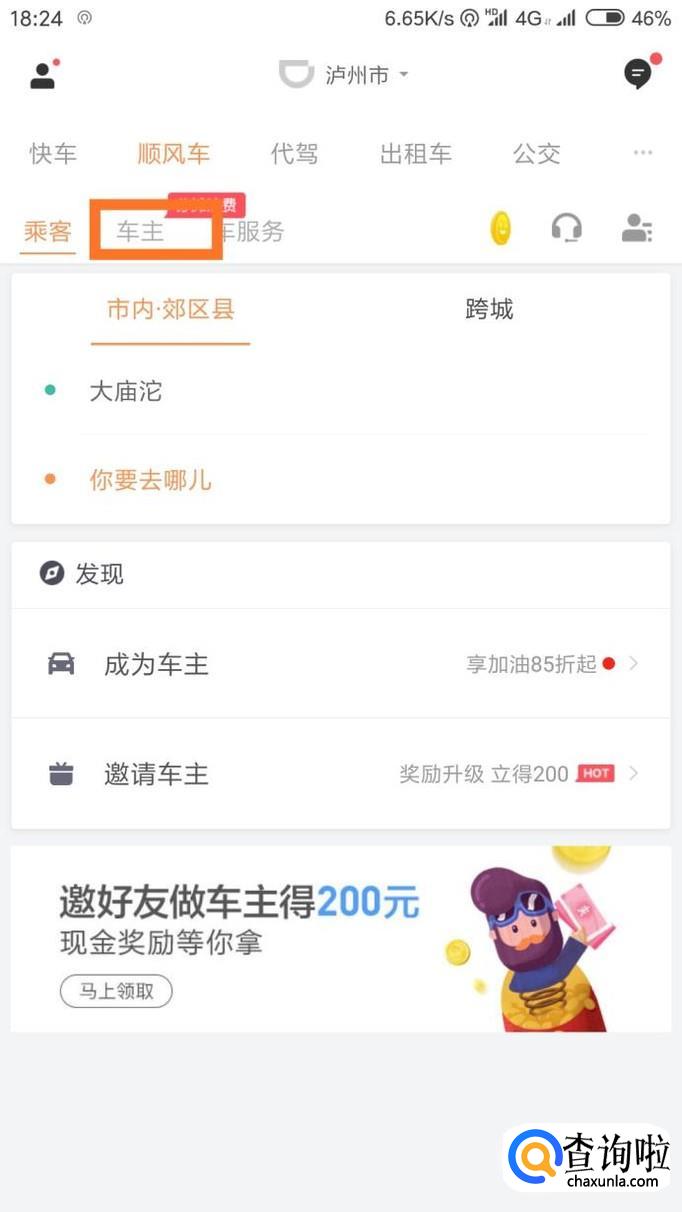The width and height of the screenshot is (682, 1212).
Task: Open the messages icon
Action: click(638, 74)
